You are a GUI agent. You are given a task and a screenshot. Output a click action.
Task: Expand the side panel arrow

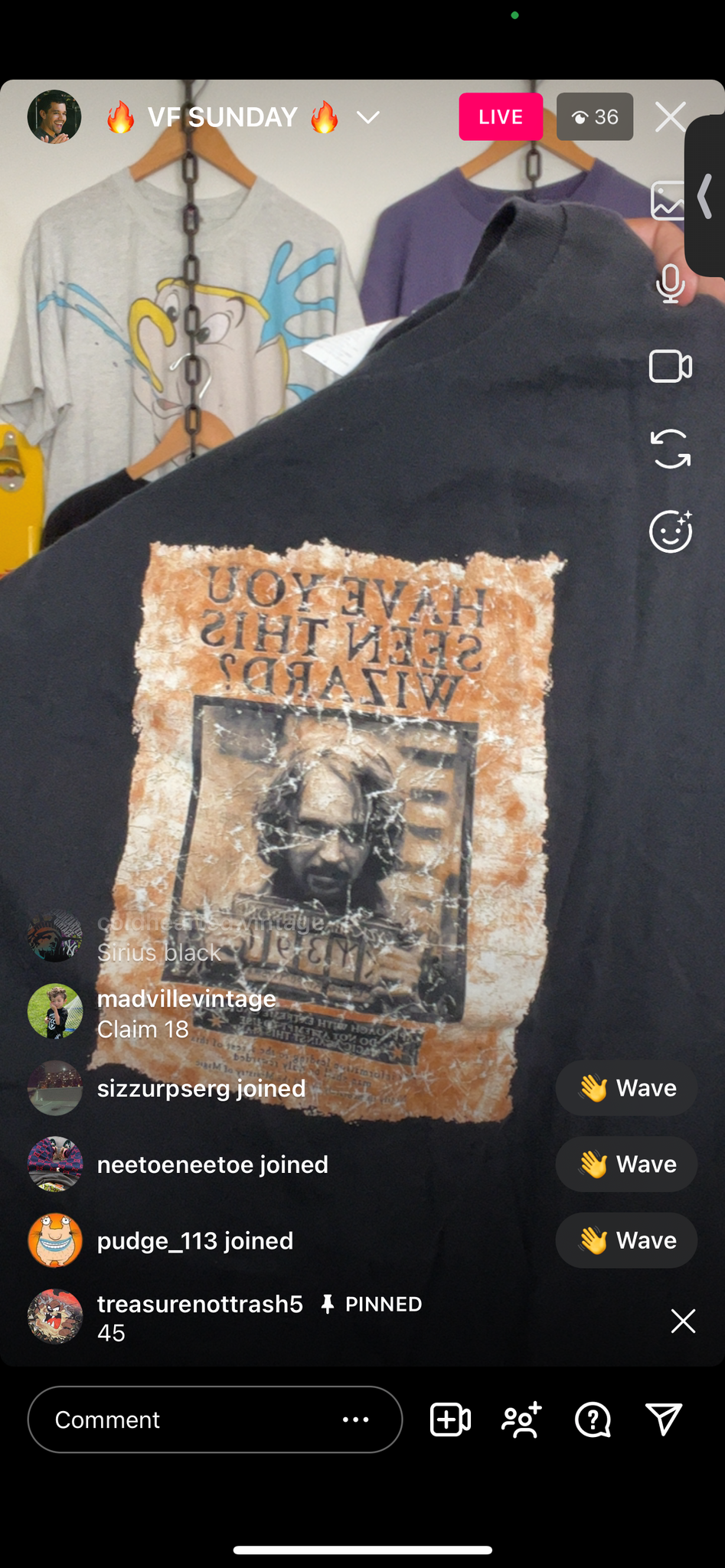pyautogui.click(x=706, y=196)
